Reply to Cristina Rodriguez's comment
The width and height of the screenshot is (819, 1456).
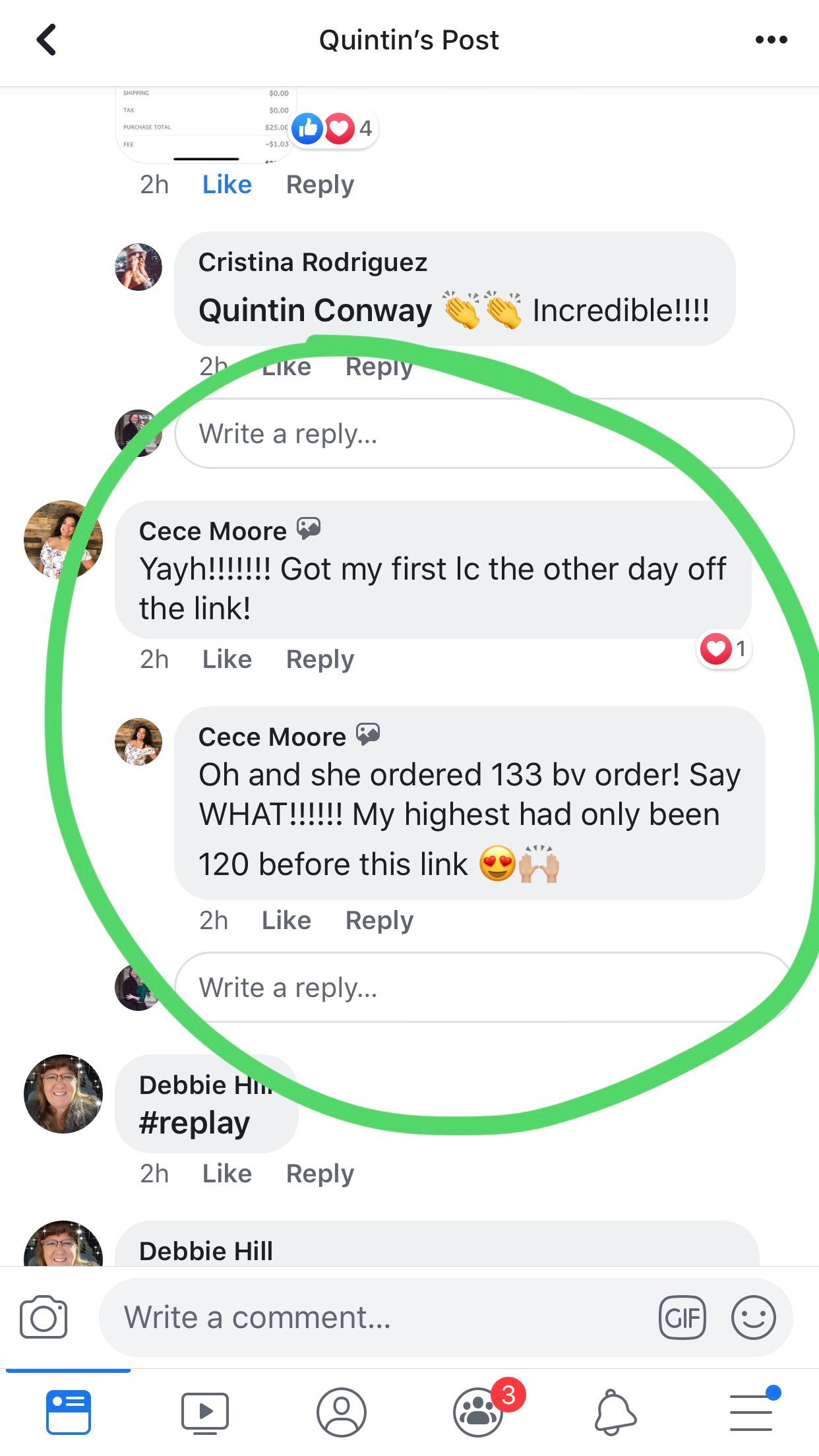(x=379, y=367)
